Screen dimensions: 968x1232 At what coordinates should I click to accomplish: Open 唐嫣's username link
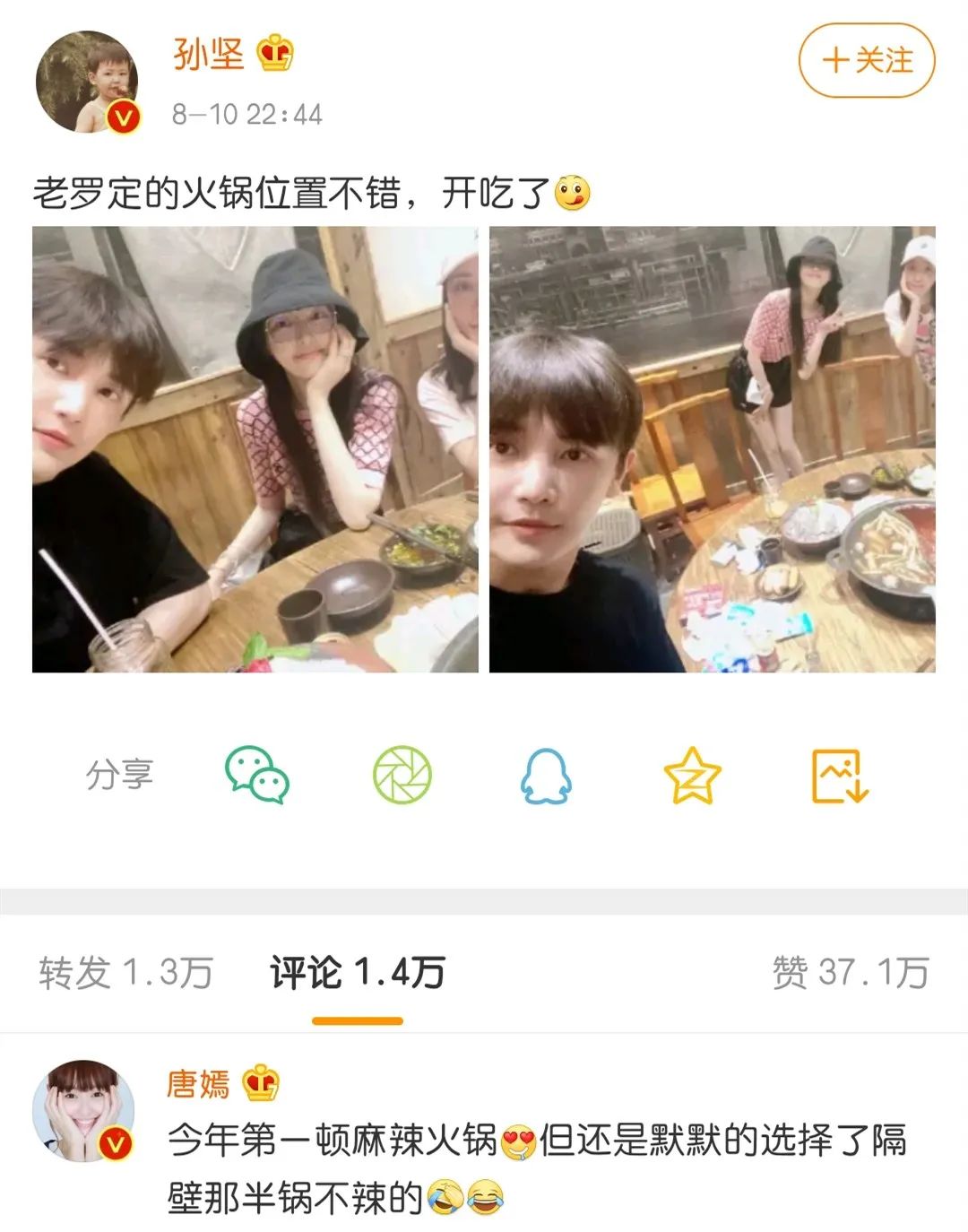click(x=198, y=1084)
